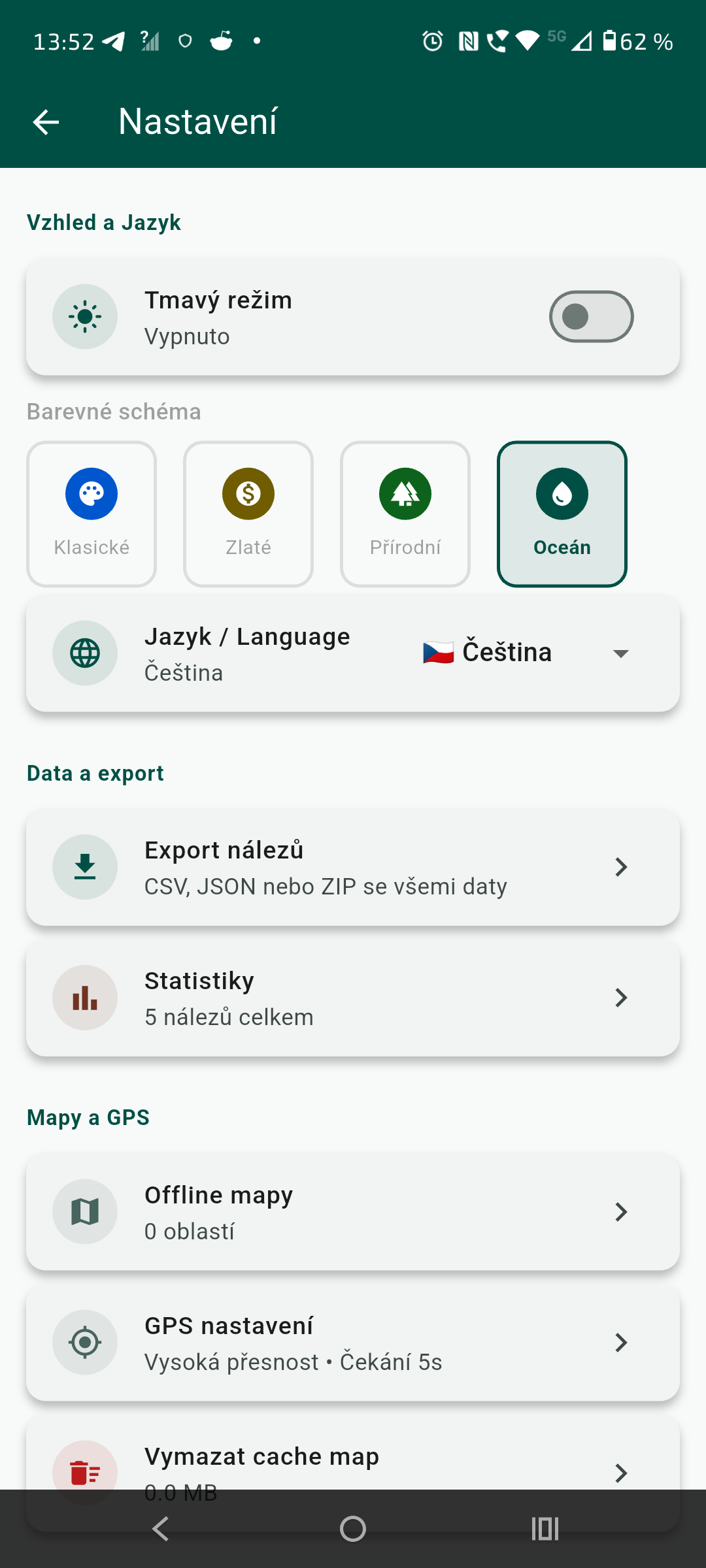This screenshot has width=706, height=1568.
Task: Click the tree icon on Přírodní scheme
Action: [405, 493]
